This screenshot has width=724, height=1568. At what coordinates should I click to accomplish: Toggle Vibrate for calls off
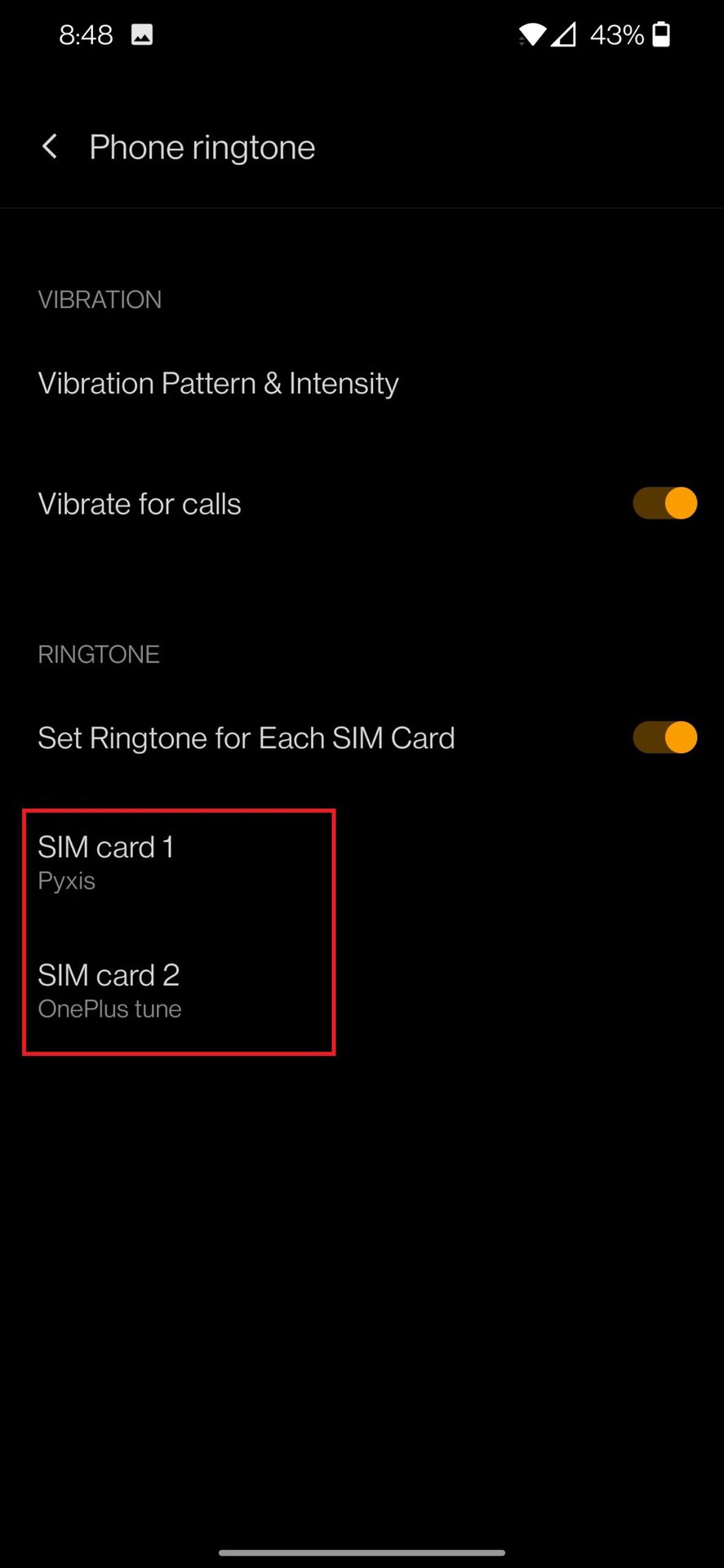tap(664, 503)
